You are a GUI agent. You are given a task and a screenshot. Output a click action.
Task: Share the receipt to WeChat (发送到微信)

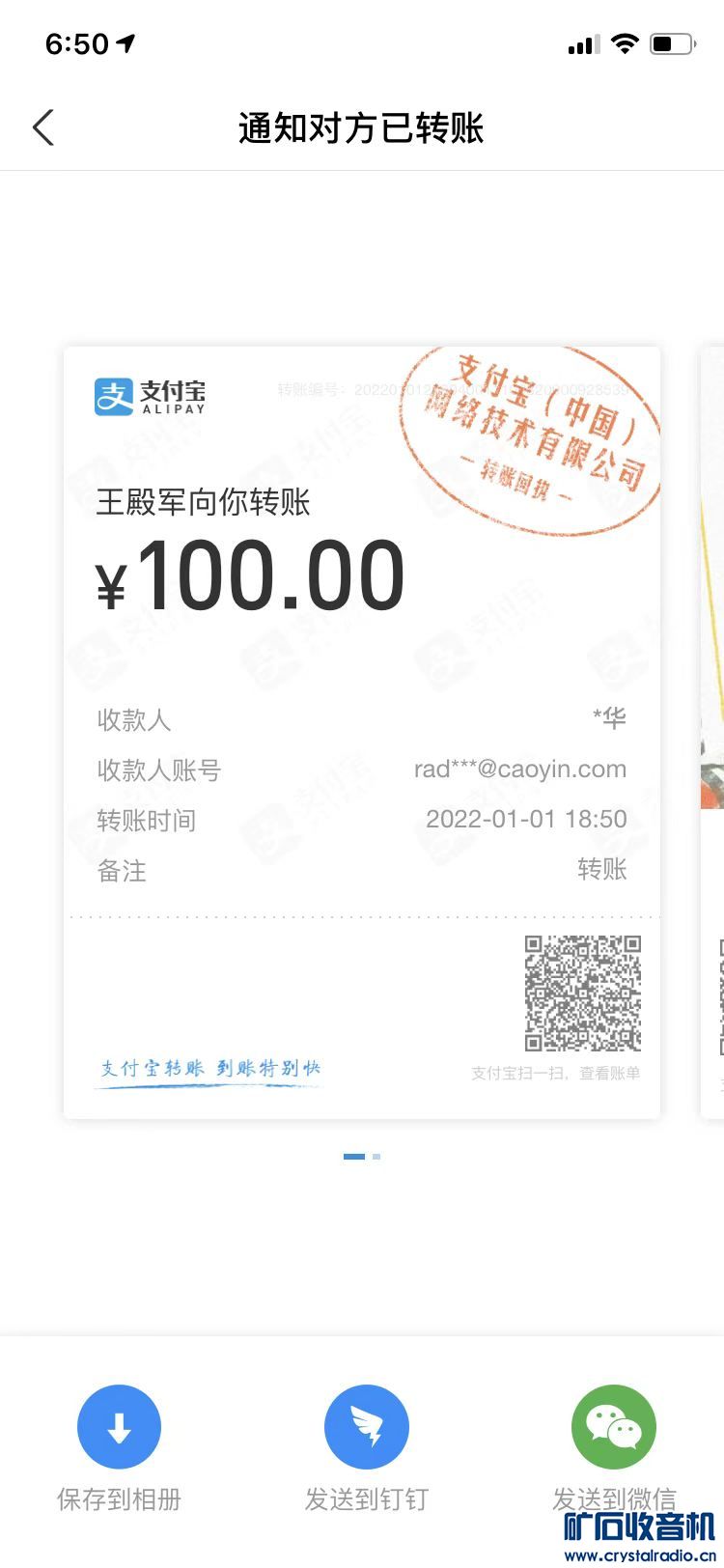pyautogui.click(x=613, y=1427)
